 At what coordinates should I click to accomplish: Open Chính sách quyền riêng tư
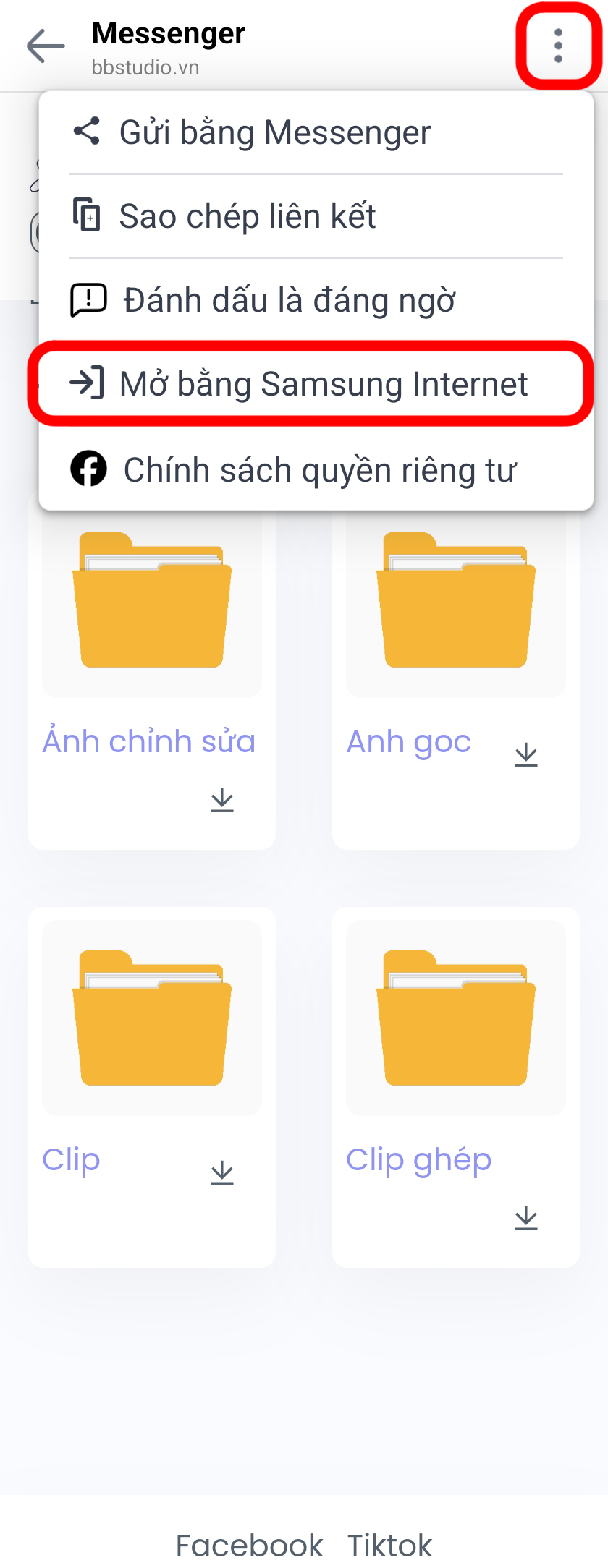pyautogui.click(x=319, y=470)
